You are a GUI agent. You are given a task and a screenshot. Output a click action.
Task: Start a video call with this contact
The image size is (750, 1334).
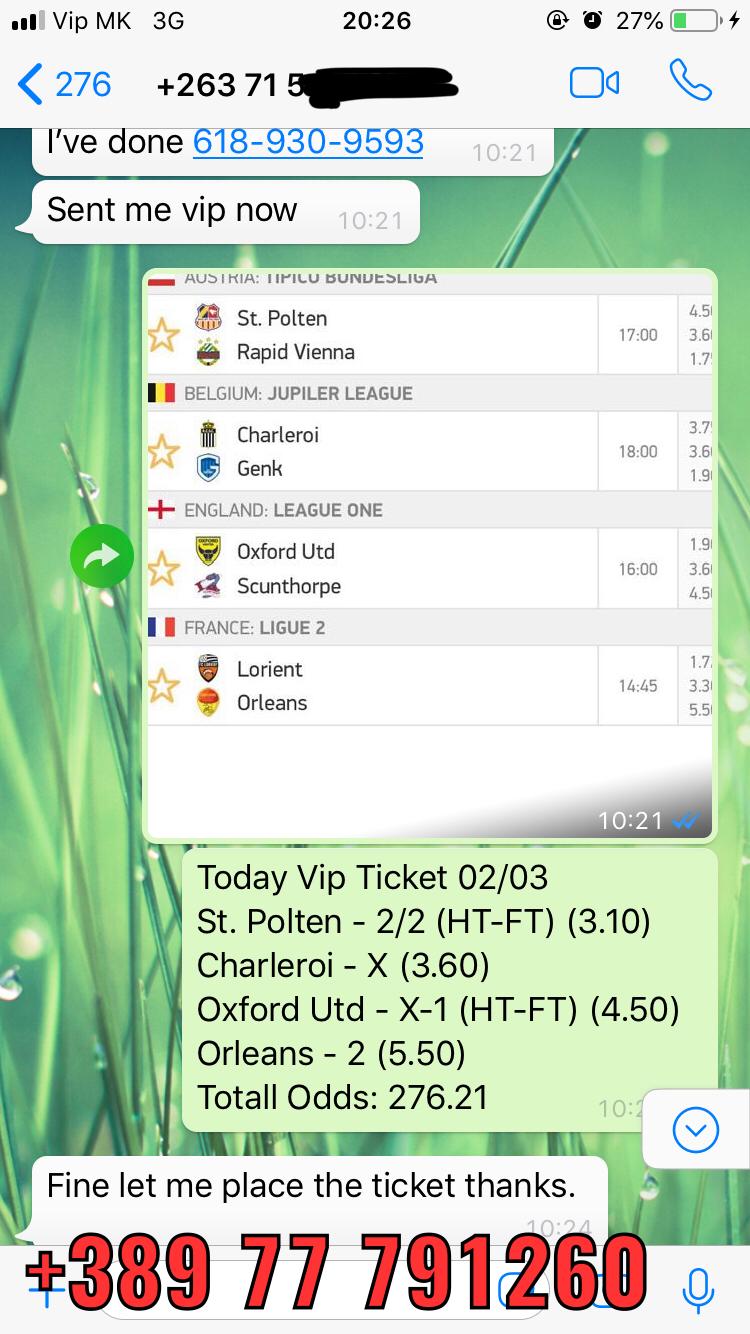point(594,83)
